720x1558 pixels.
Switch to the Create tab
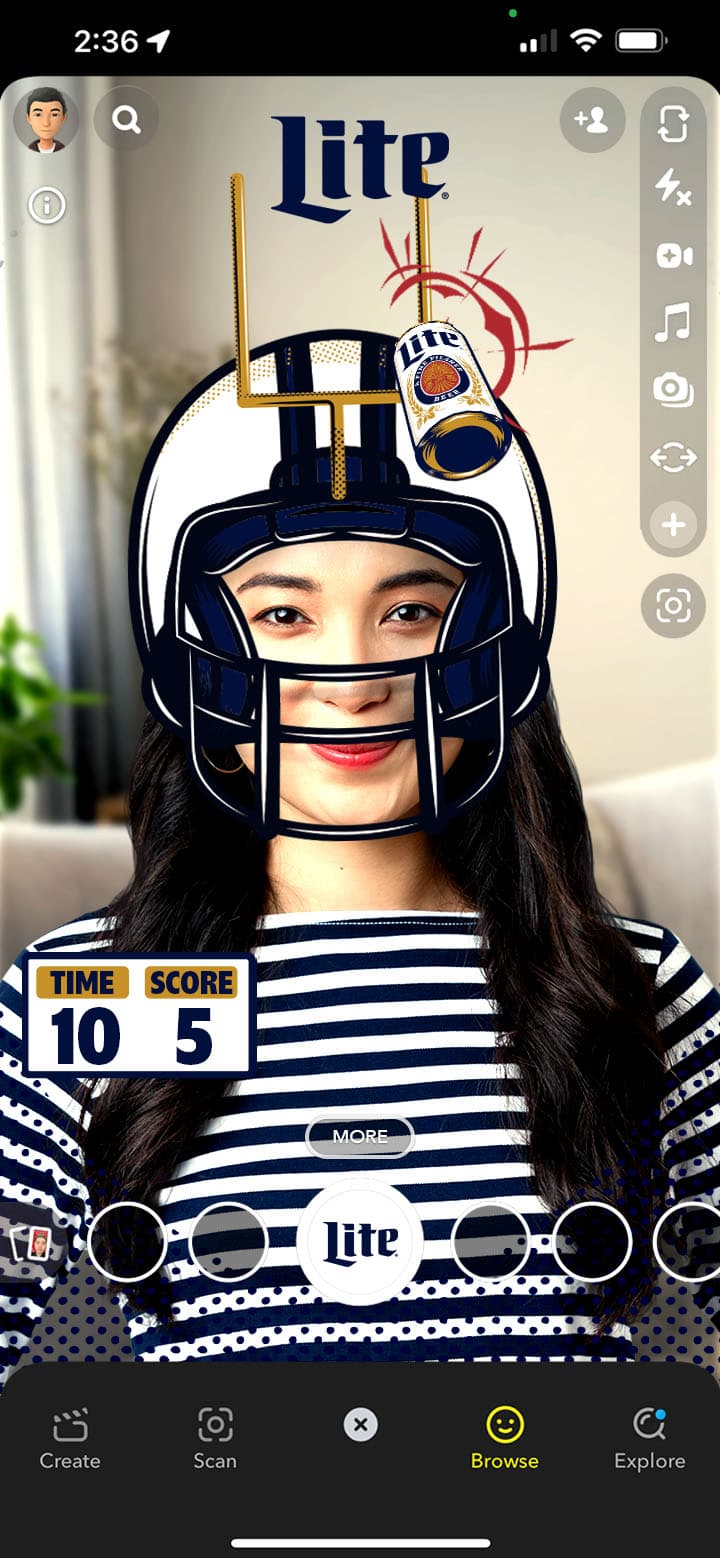coord(70,1438)
